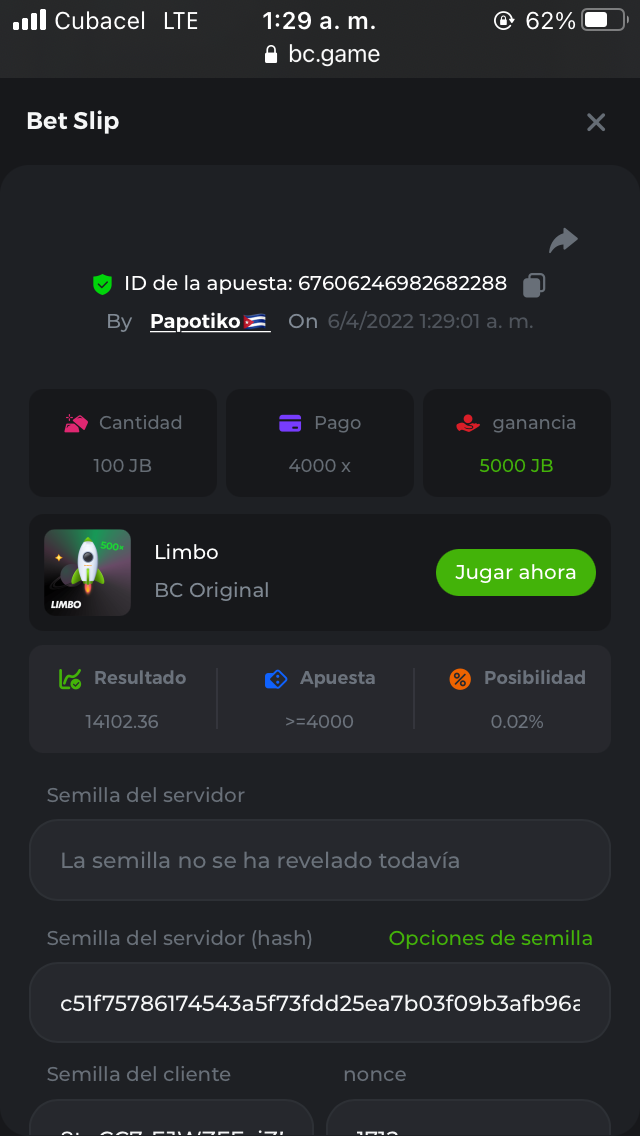Image resolution: width=640 pixels, height=1136 pixels.
Task: Open the Limbo game thumbnail
Action: pos(87,572)
